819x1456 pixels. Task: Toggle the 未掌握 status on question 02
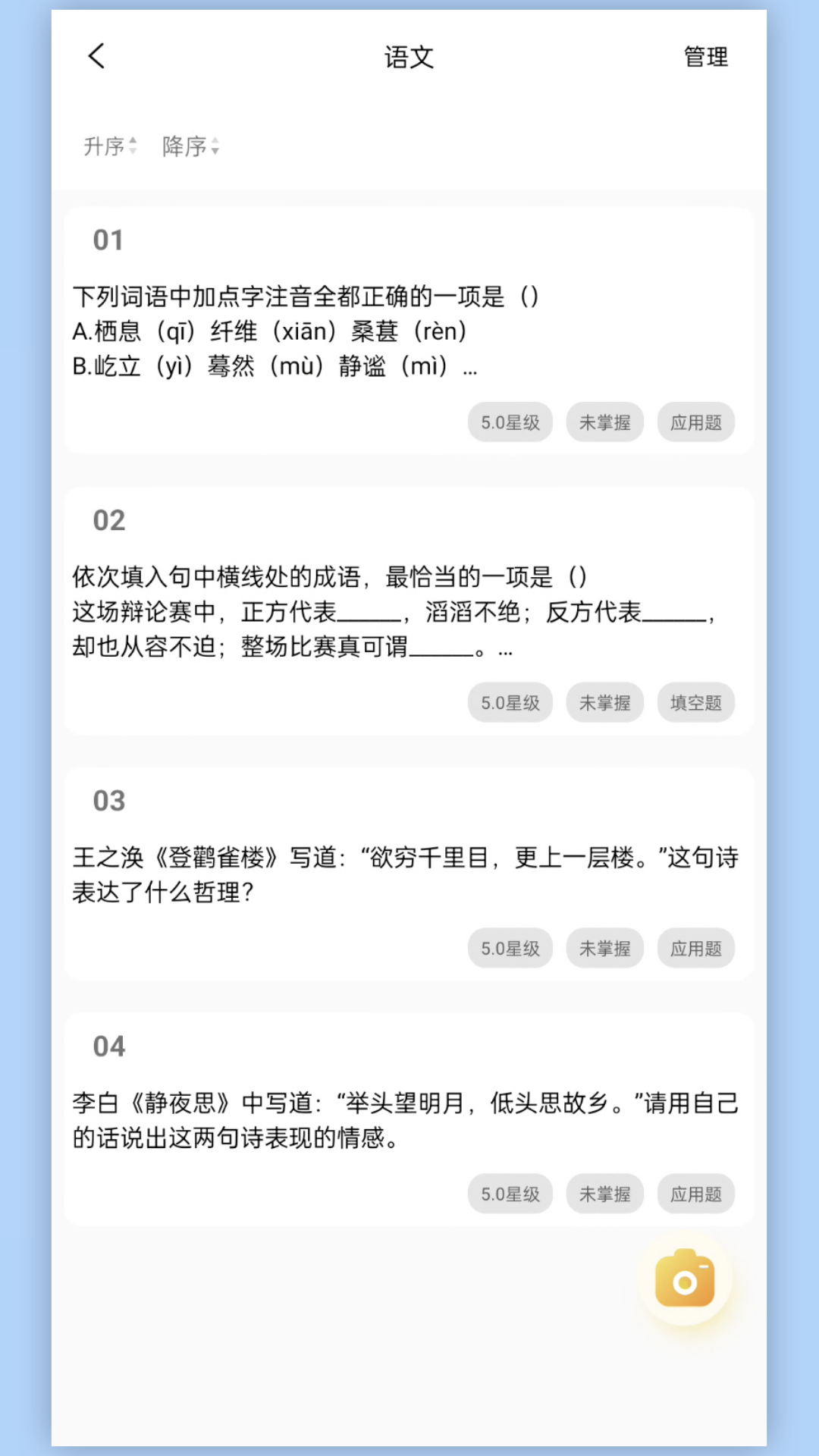[604, 703]
